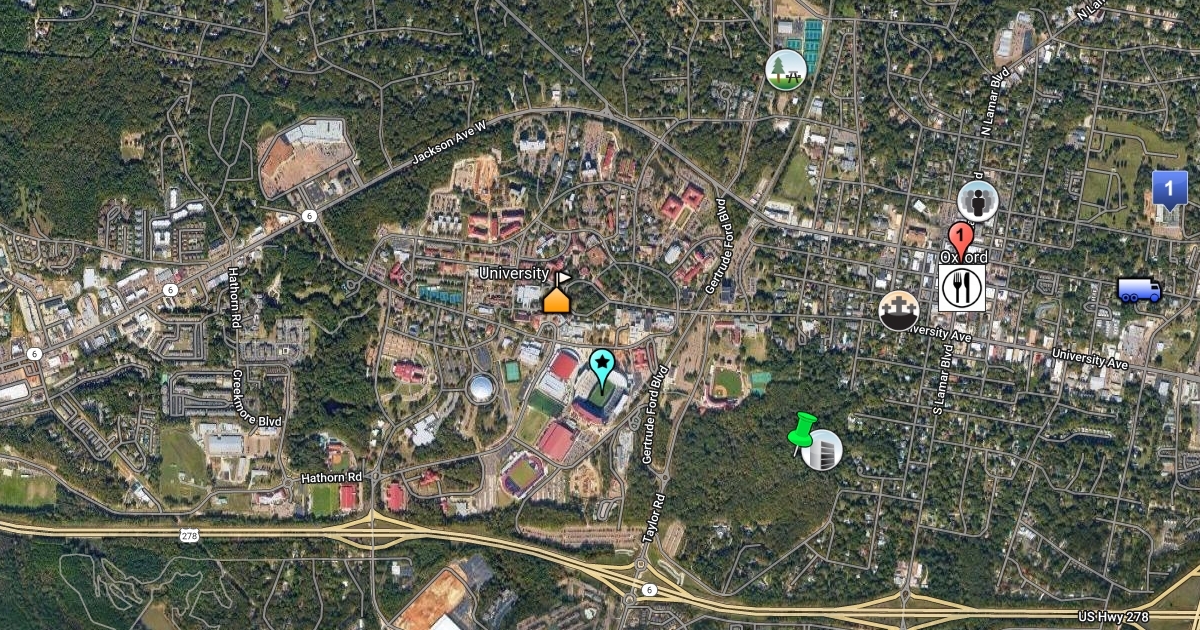Open the fork and knife restaurant marker
The image size is (1200, 630).
[x=962, y=288]
